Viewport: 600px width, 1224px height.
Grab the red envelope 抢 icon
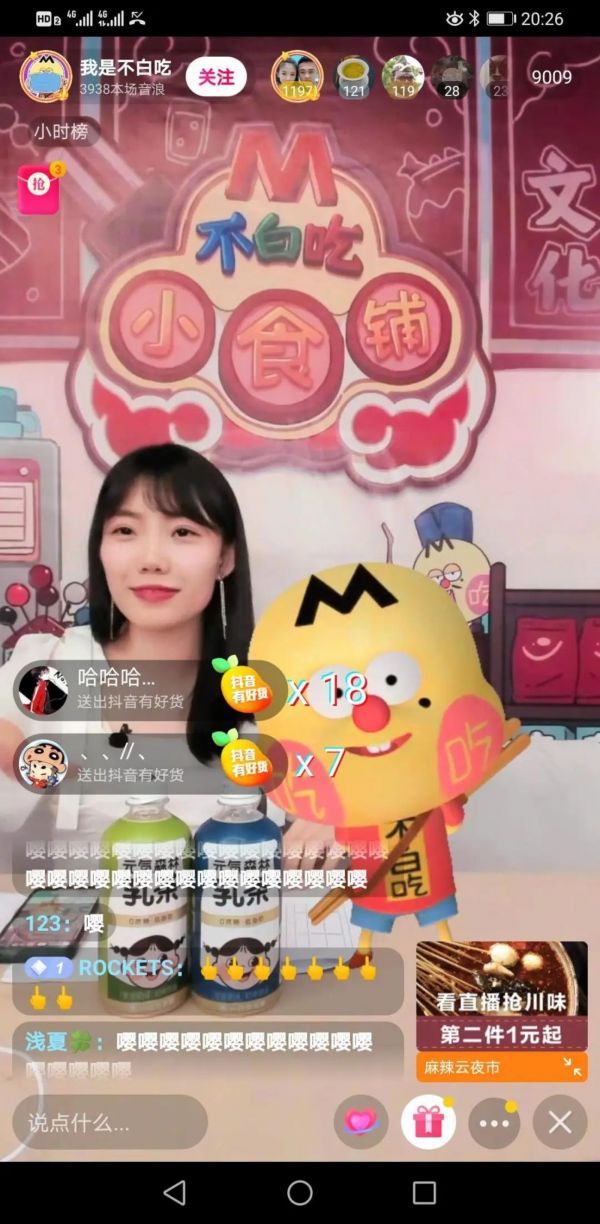point(39,188)
